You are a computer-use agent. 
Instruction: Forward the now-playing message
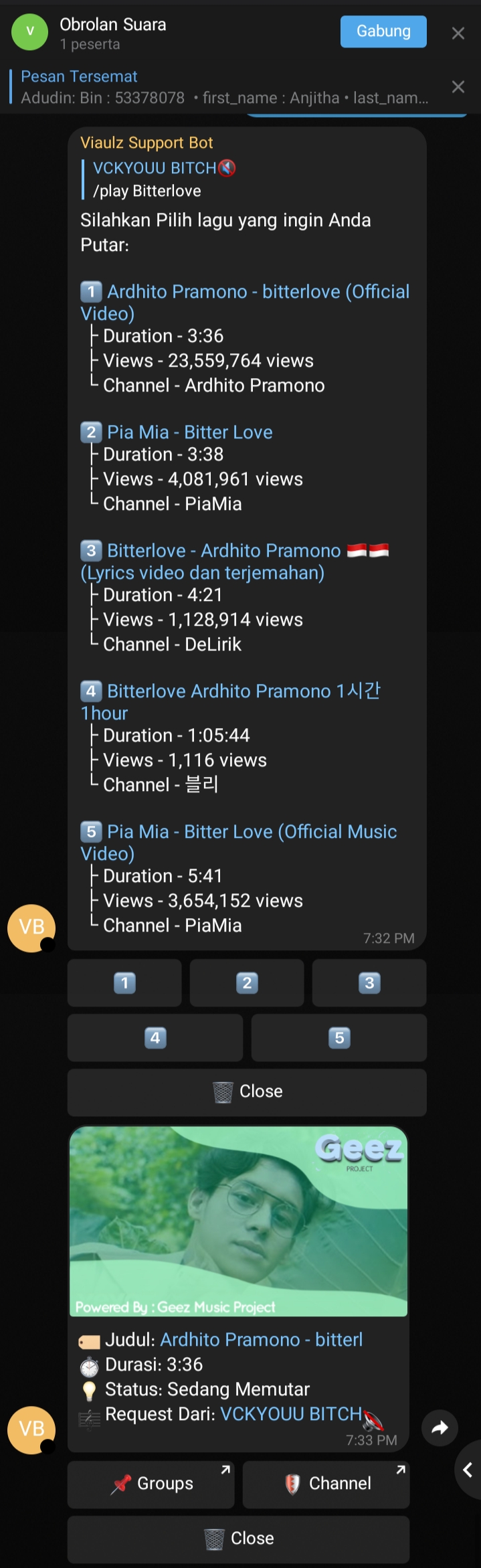(440, 1428)
